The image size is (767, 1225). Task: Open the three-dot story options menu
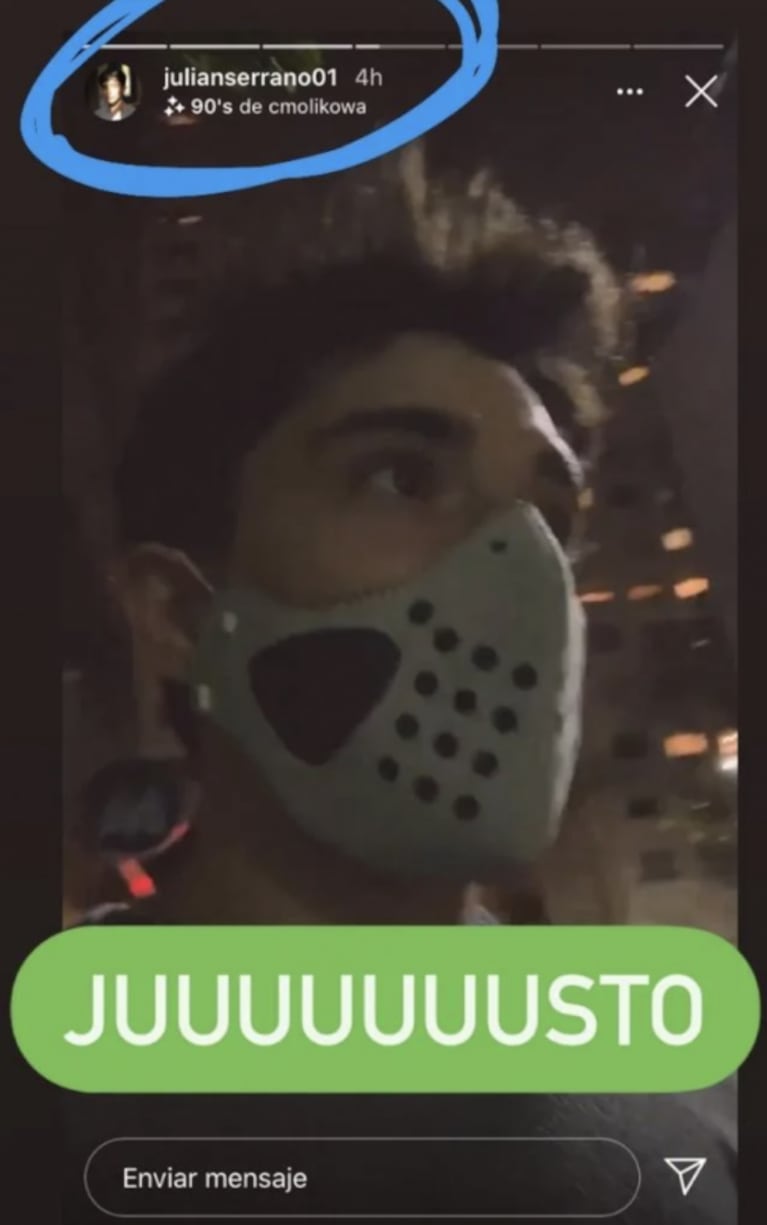coord(629,92)
